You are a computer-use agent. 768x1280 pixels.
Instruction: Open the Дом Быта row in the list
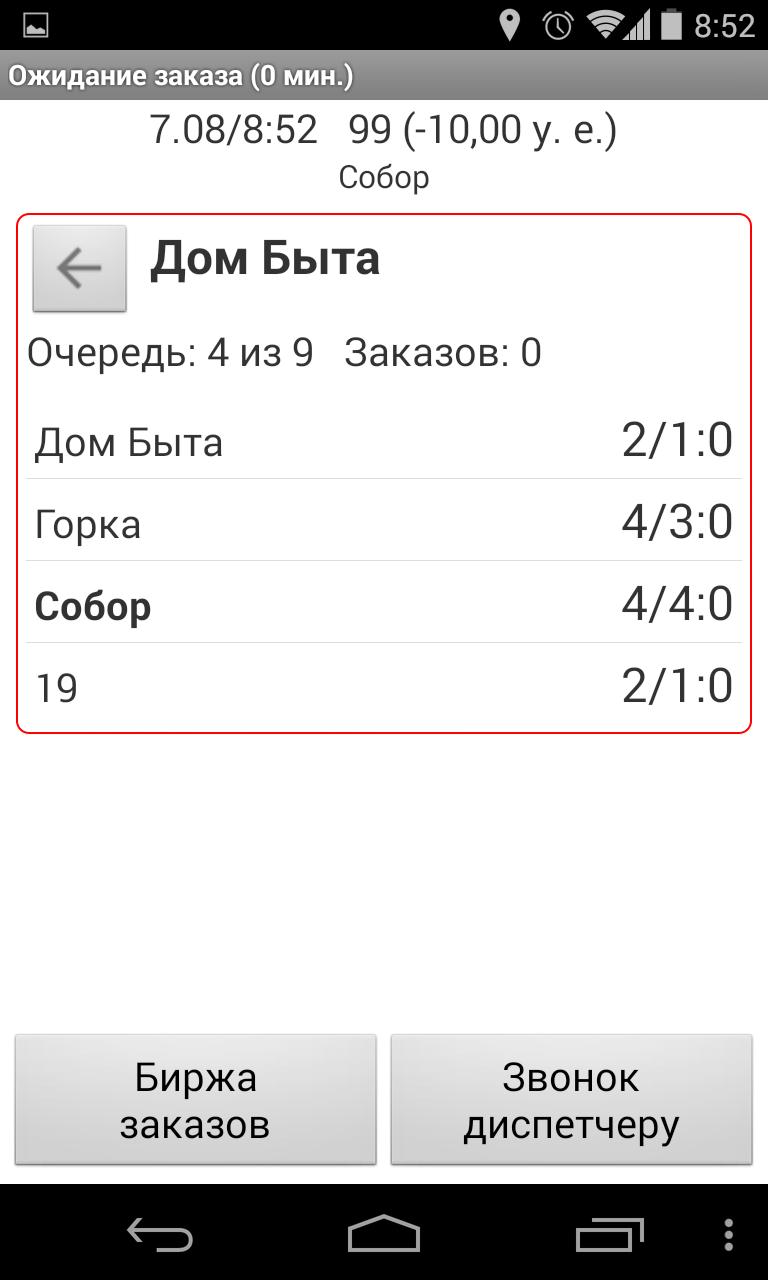[x=384, y=442]
